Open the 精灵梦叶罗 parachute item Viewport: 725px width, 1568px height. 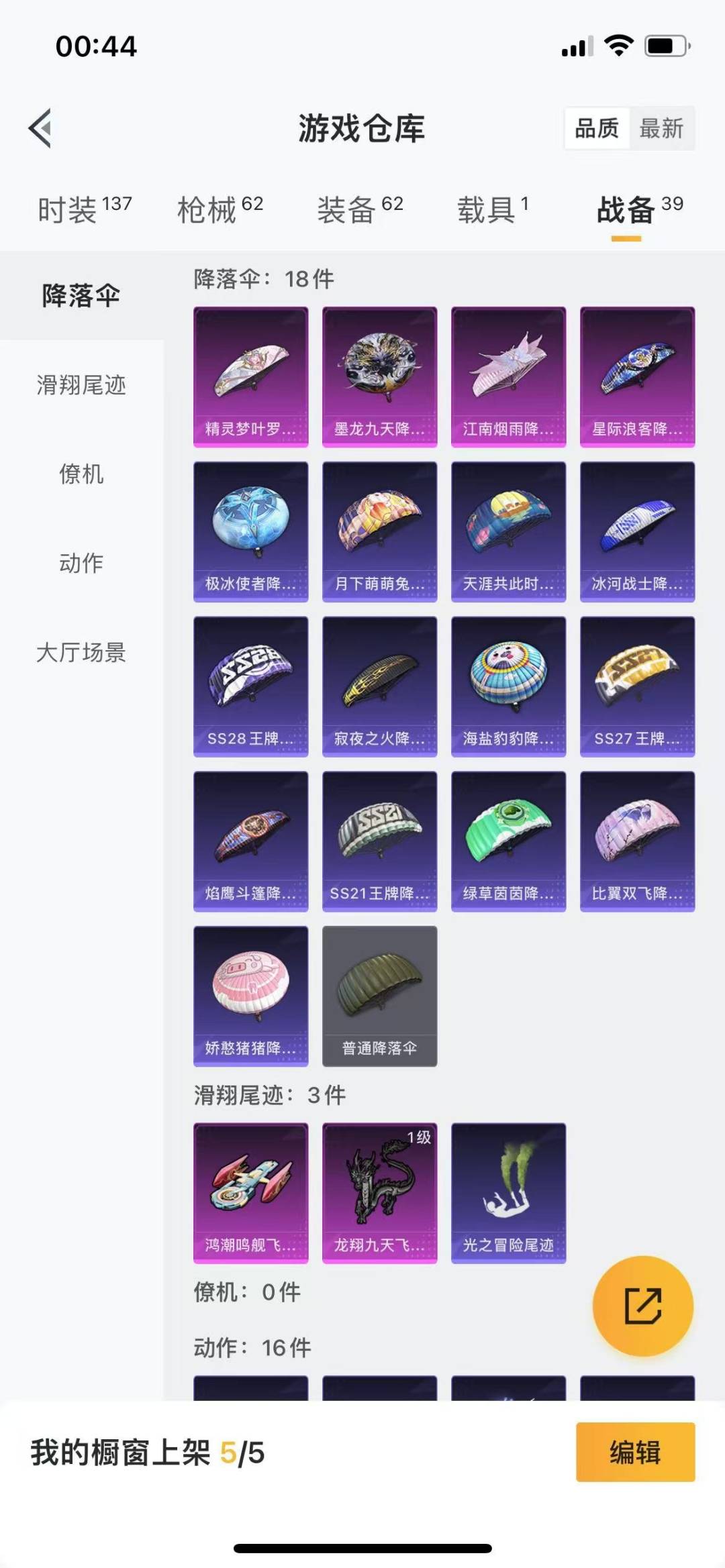250,376
